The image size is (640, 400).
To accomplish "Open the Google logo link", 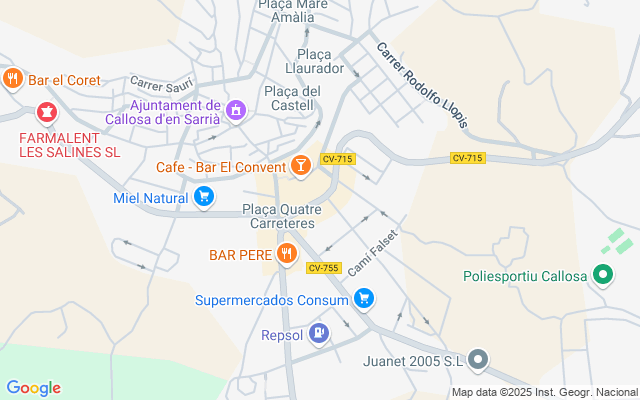I will pyautogui.click(x=34, y=388).
